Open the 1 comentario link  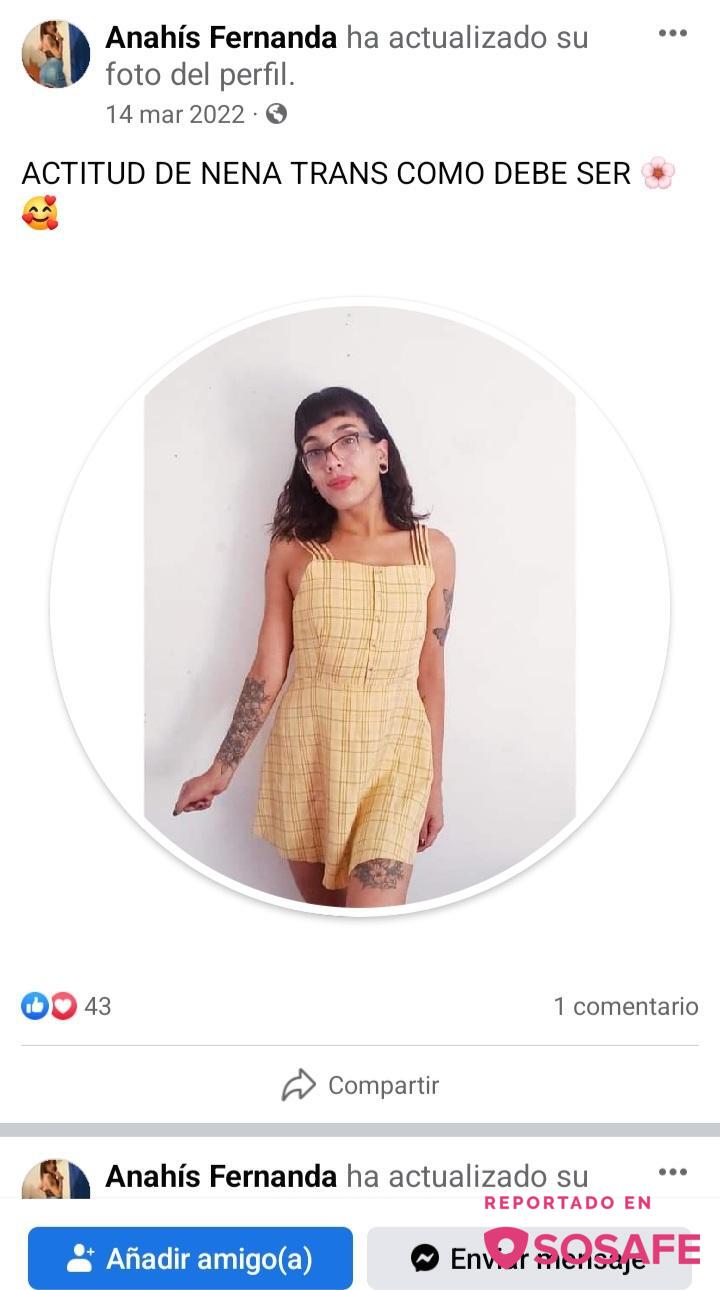(626, 1006)
